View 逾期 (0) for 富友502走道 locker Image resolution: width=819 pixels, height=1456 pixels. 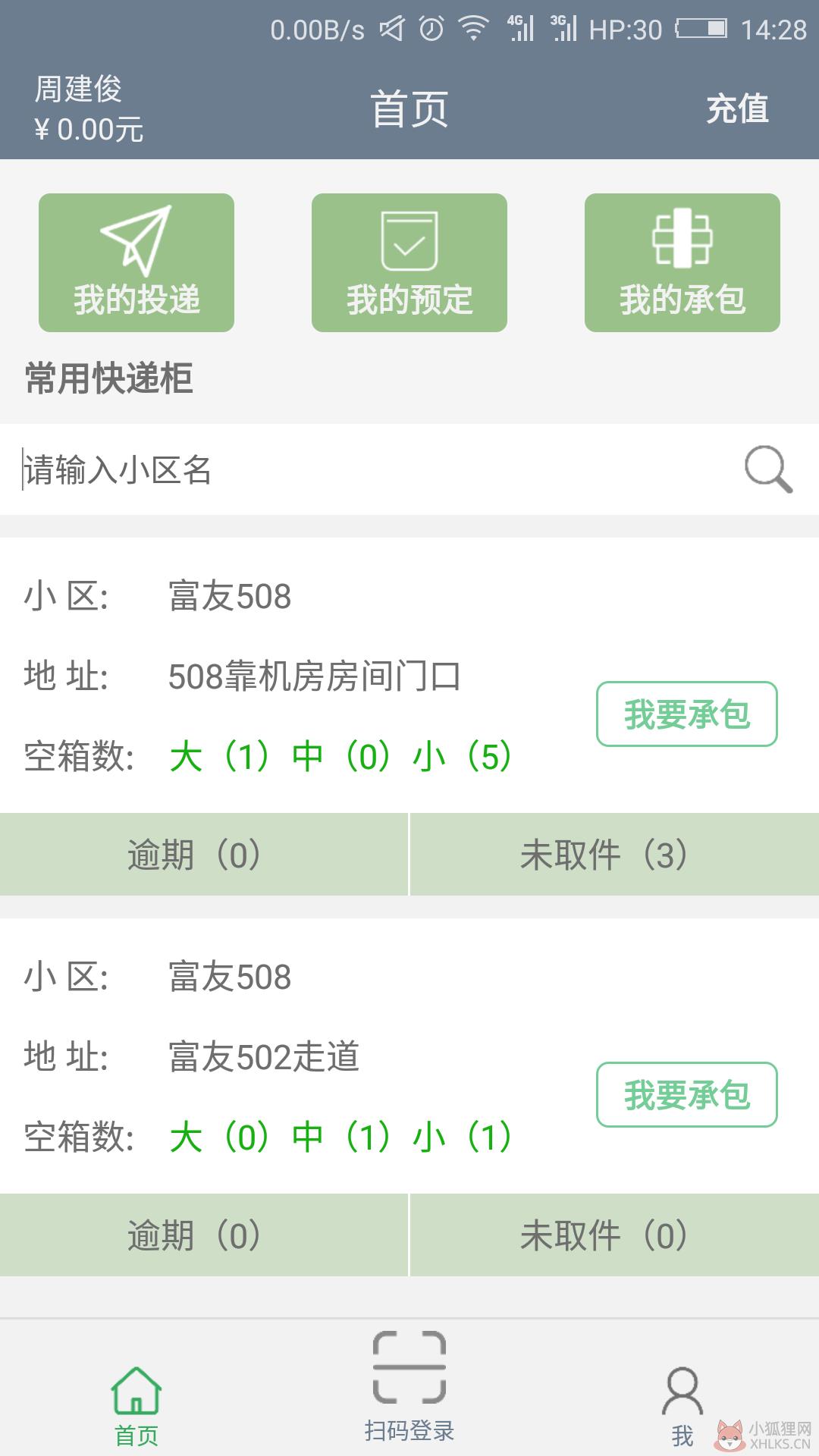pos(204,1235)
